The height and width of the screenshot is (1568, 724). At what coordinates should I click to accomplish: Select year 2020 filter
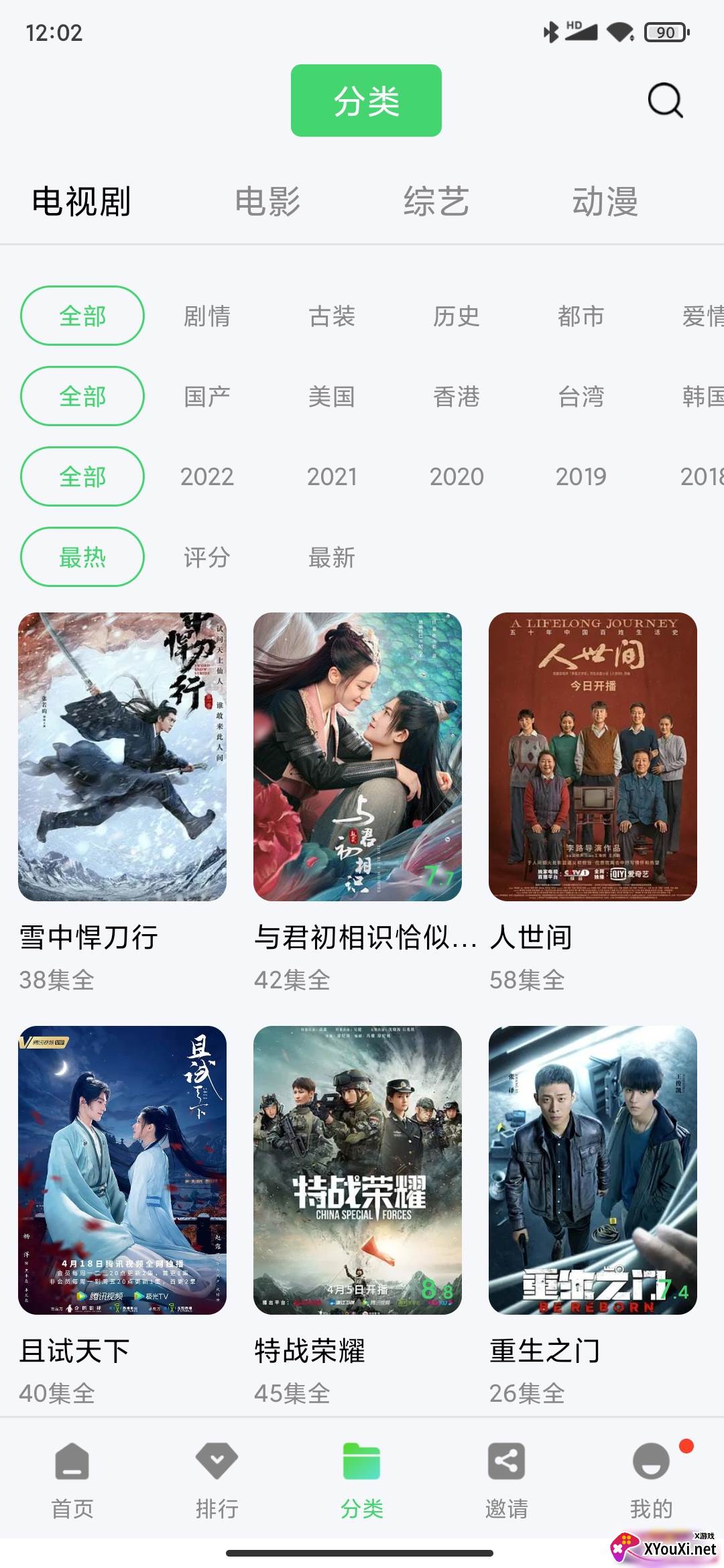point(457,477)
